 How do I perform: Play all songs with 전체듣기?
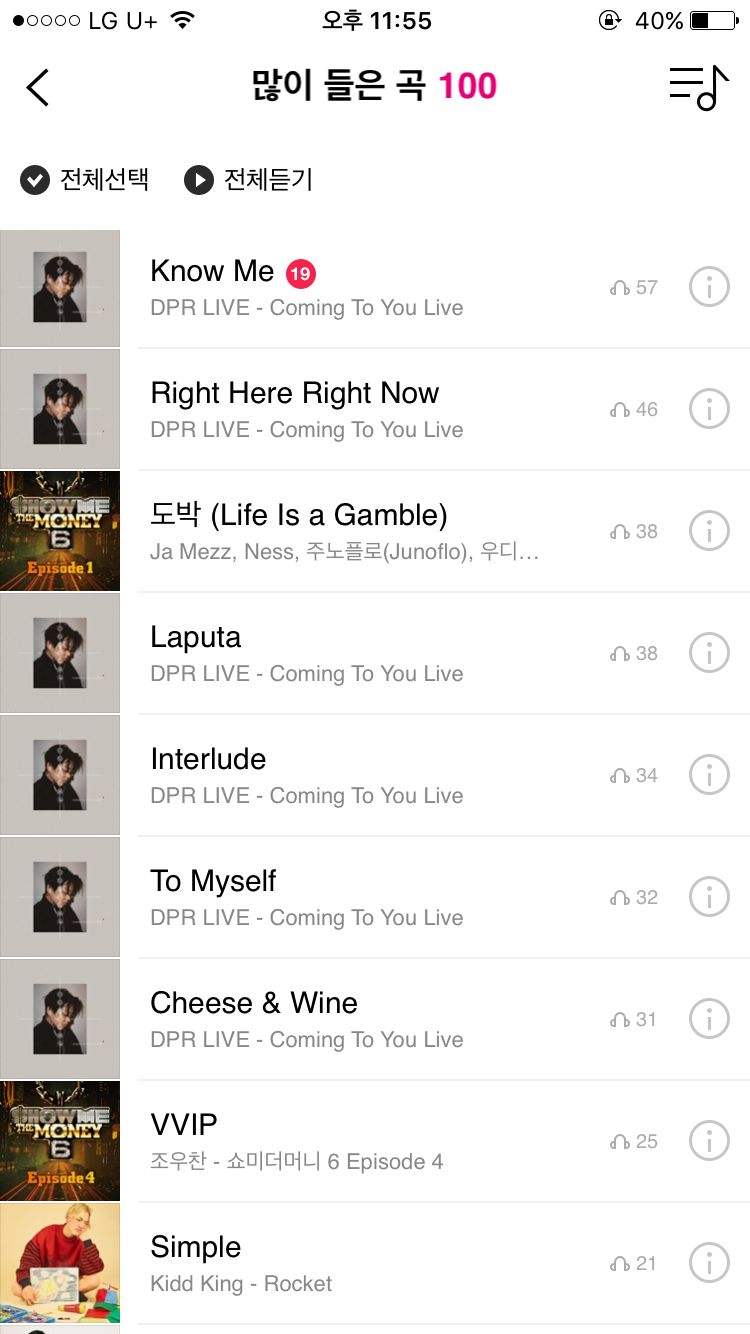[x=249, y=180]
